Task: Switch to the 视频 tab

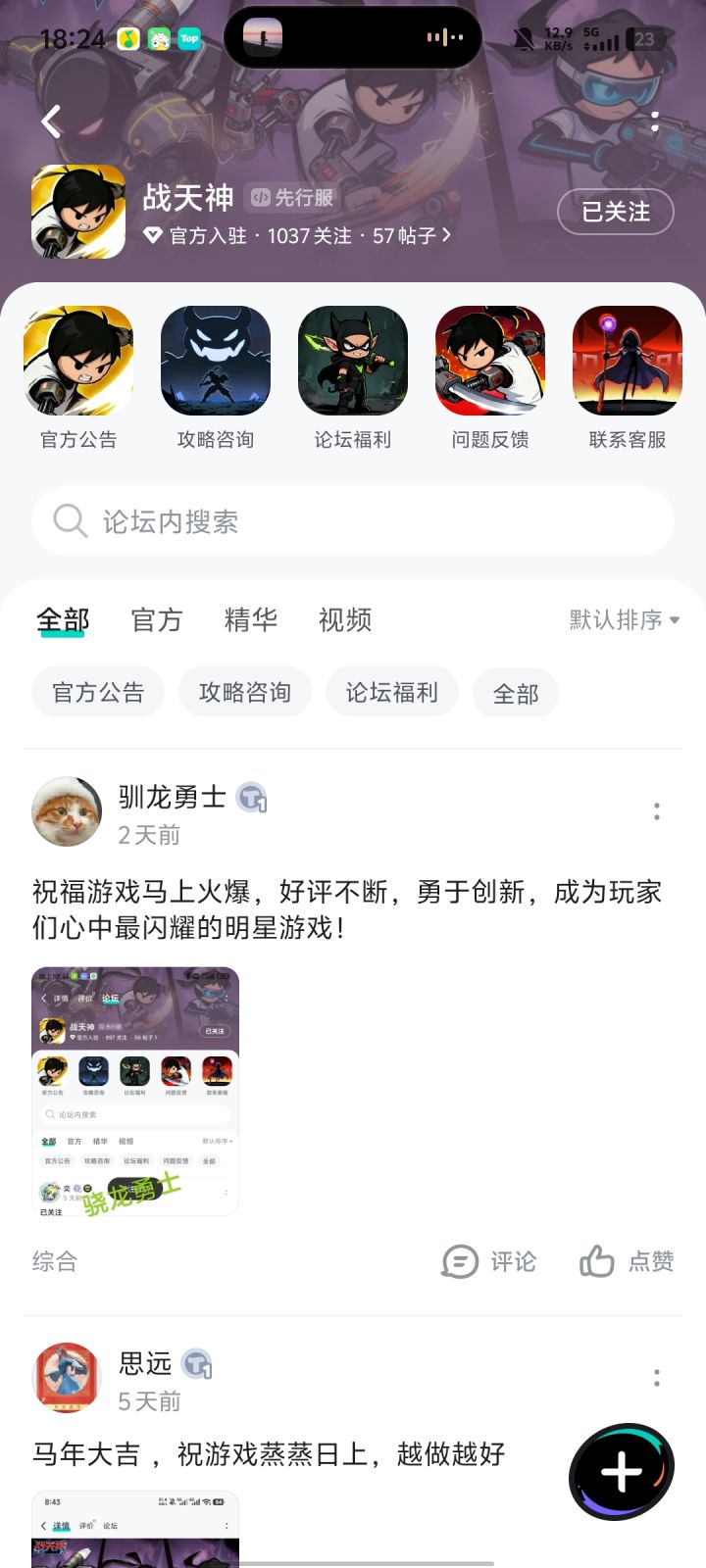Action: point(343,619)
